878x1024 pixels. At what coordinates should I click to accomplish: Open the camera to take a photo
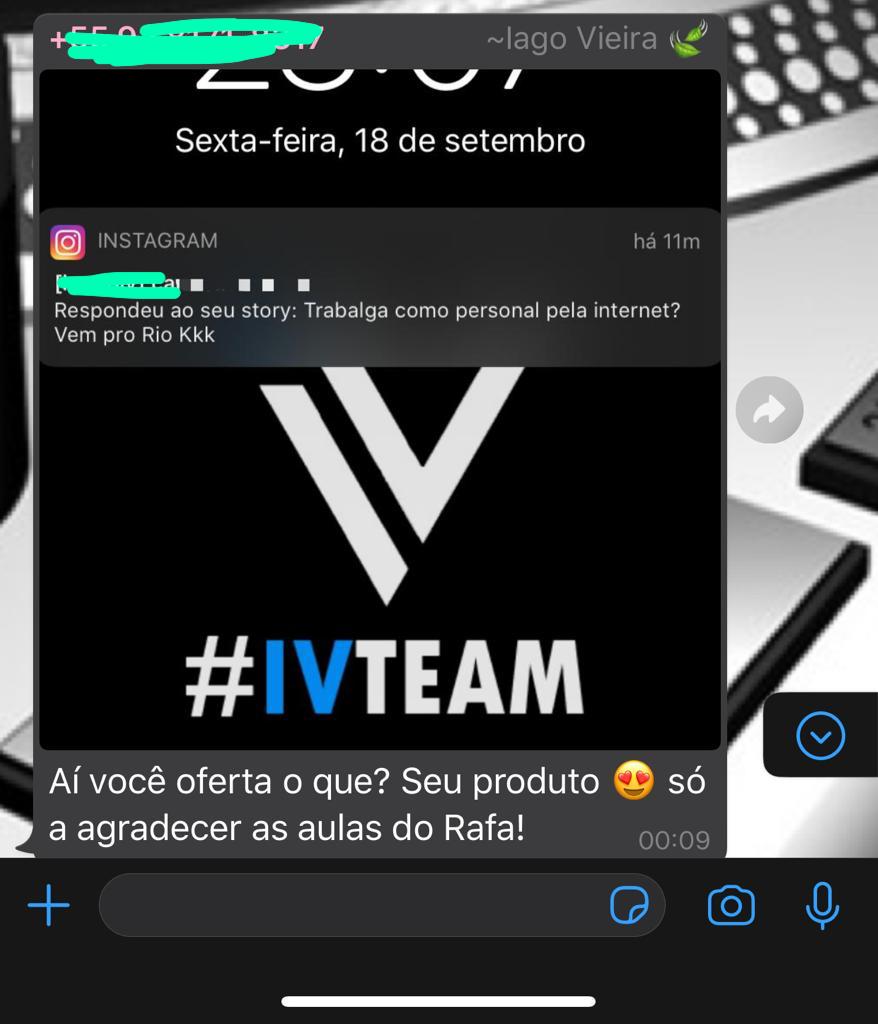coord(731,906)
